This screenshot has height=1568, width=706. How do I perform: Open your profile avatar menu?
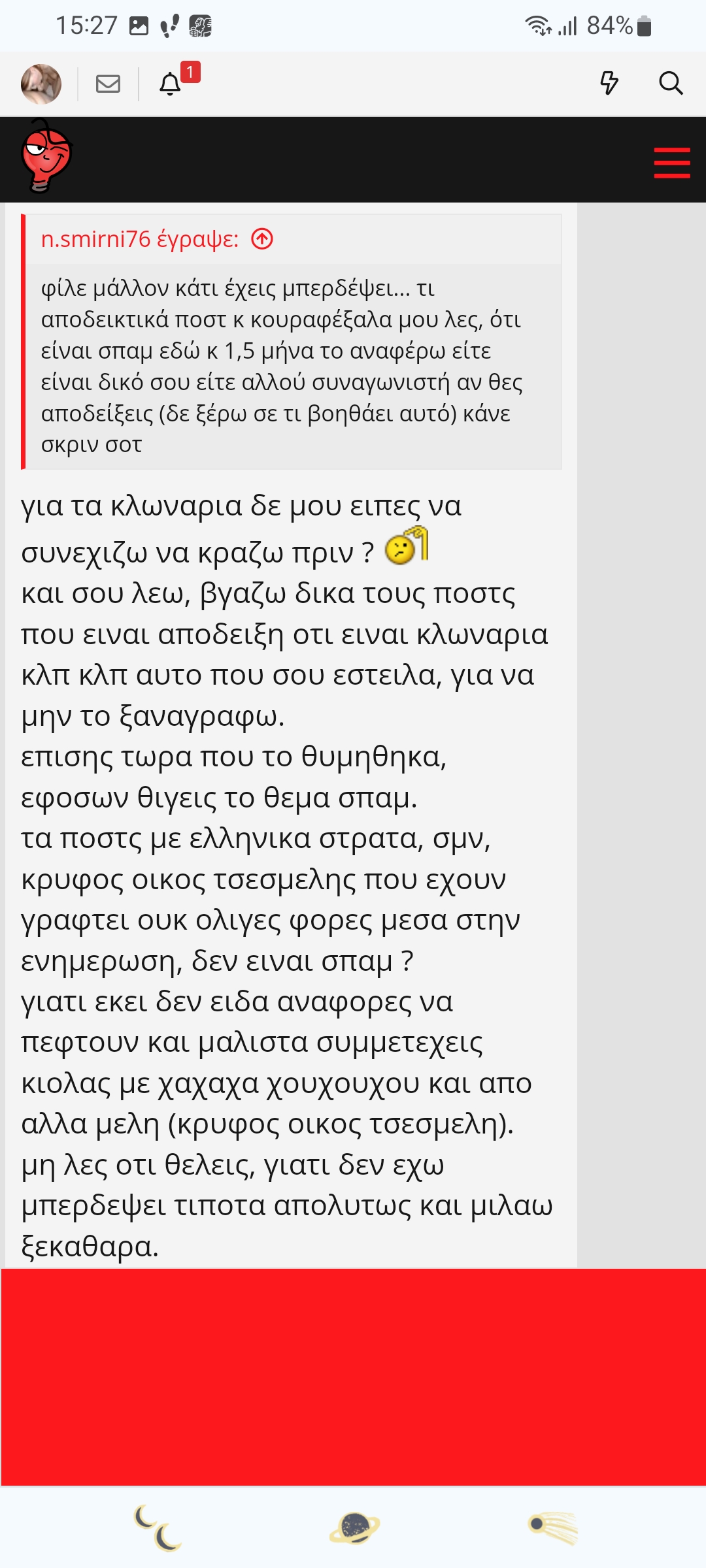pyautogui.click(x=41, y=84)
